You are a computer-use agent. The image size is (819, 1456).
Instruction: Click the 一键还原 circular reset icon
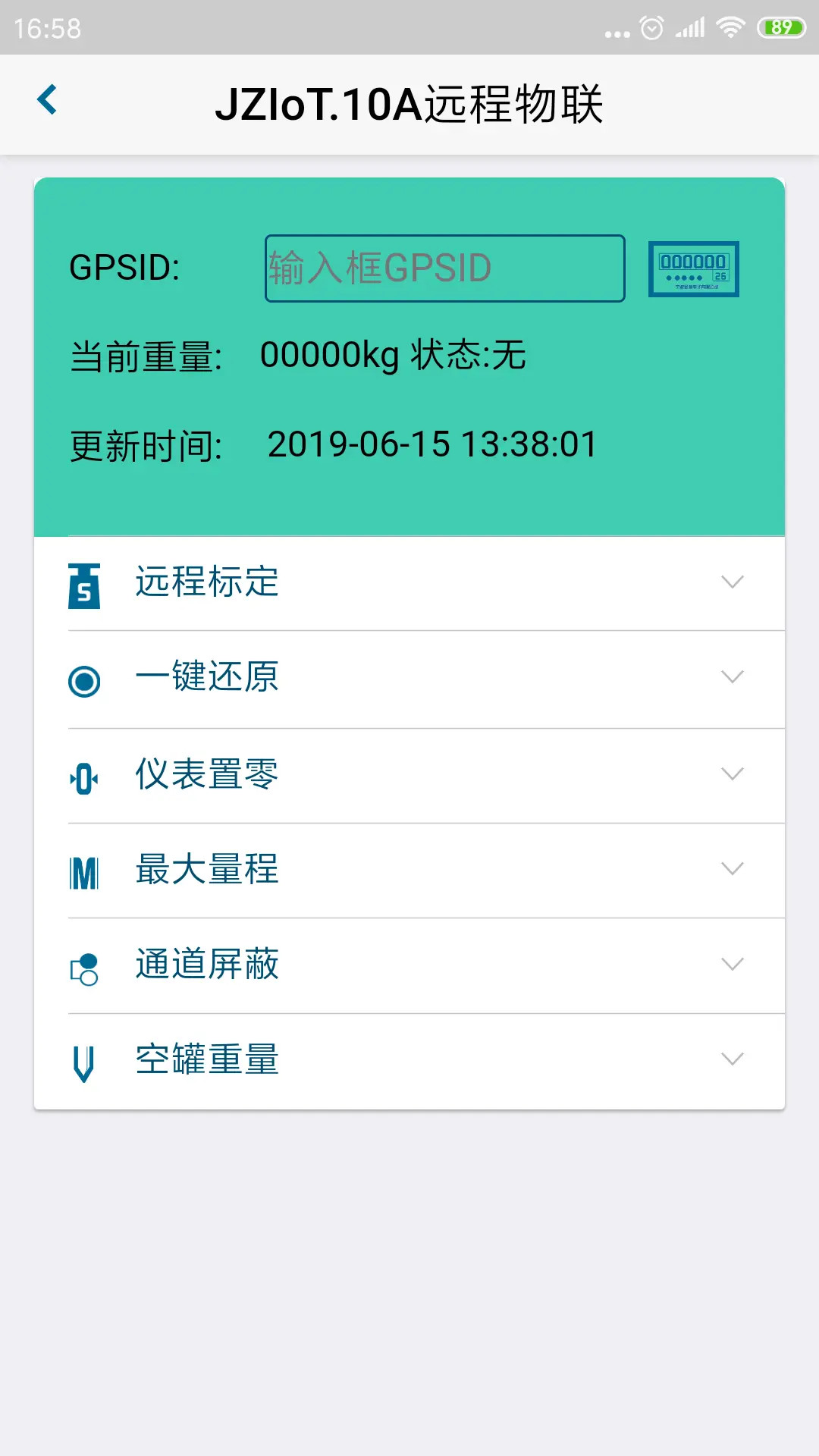tap(83, 680)
